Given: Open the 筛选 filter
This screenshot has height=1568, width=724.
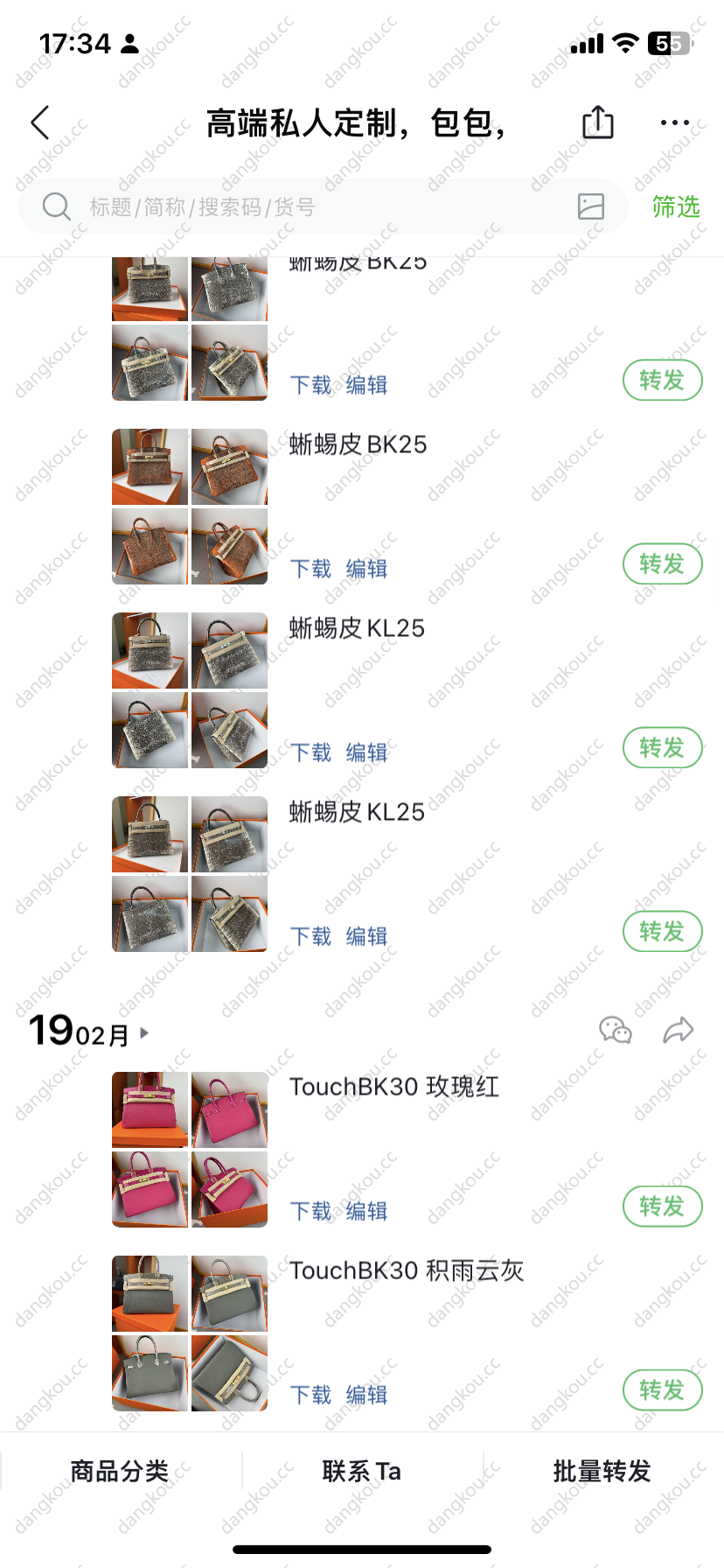Looking at the screenshot, I should click(x=676, y=206).
